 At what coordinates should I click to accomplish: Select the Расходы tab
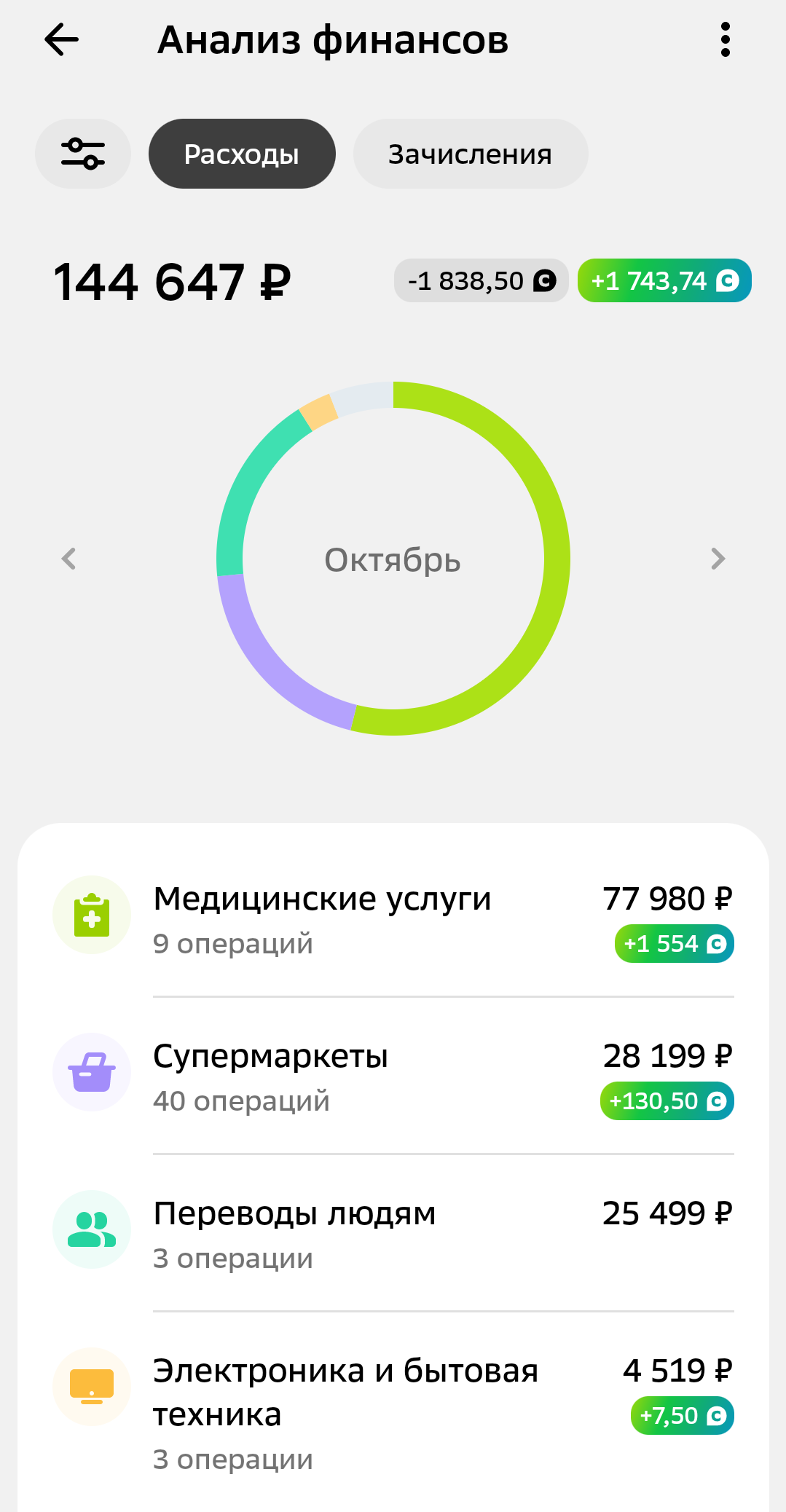point(242,154)
